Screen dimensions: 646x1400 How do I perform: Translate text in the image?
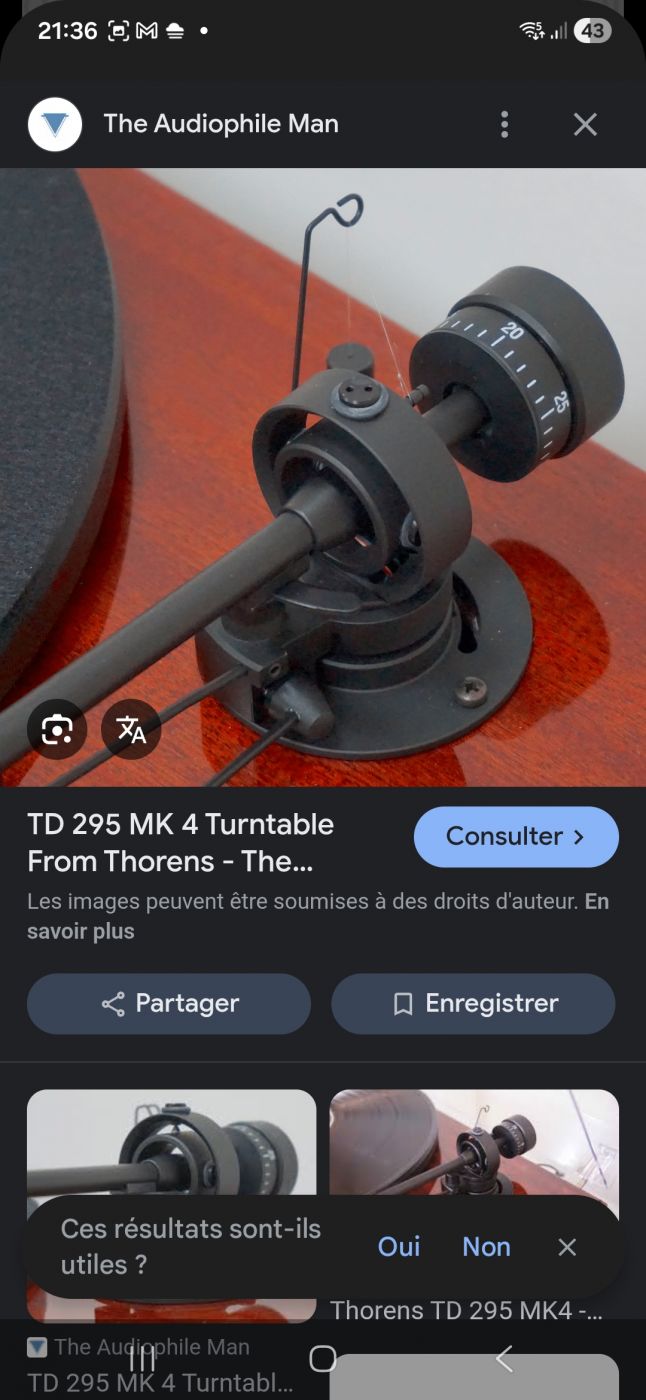tap(131, 730)
